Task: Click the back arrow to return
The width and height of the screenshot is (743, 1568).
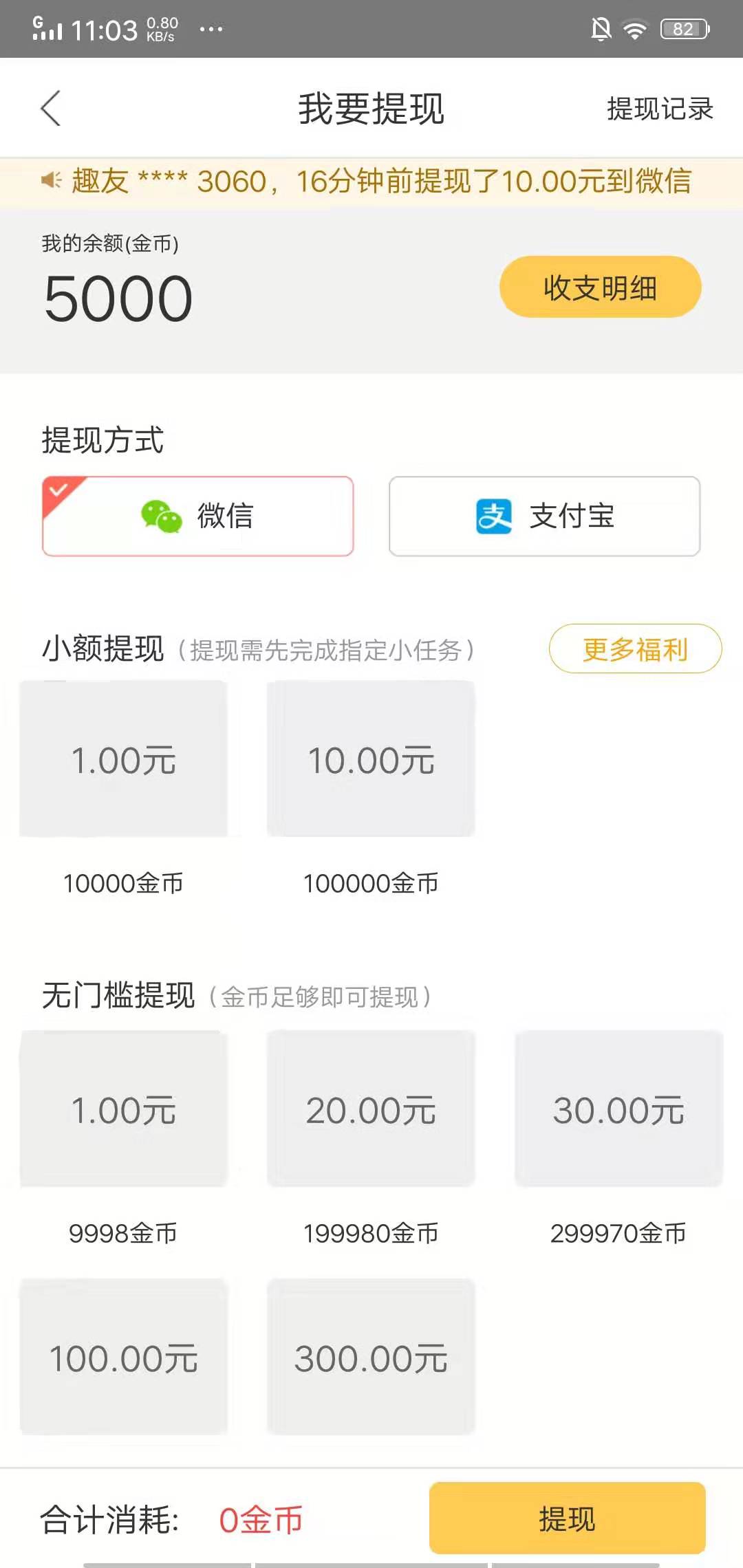Action: coord(50,108)
